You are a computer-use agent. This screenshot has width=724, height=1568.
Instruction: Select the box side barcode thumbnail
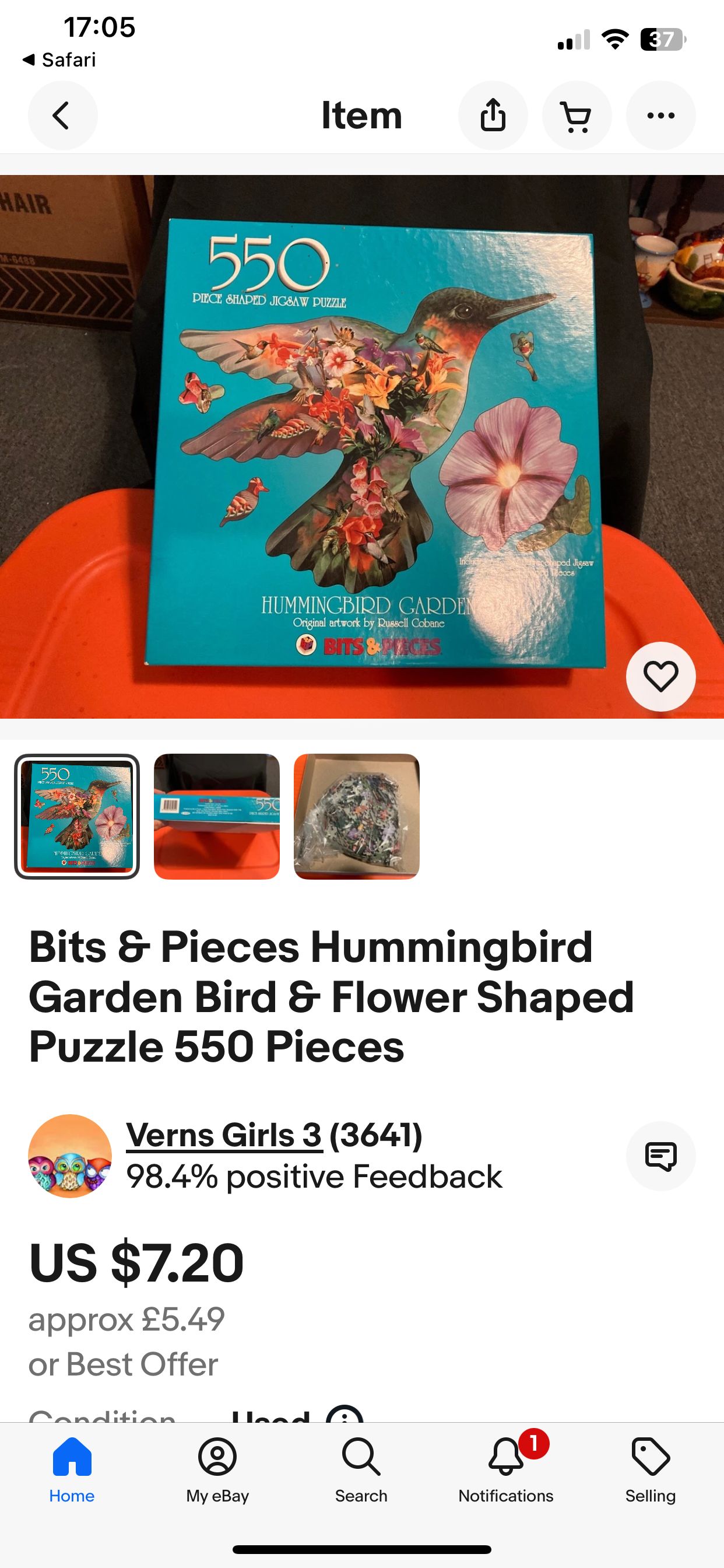tap(217, 816)
